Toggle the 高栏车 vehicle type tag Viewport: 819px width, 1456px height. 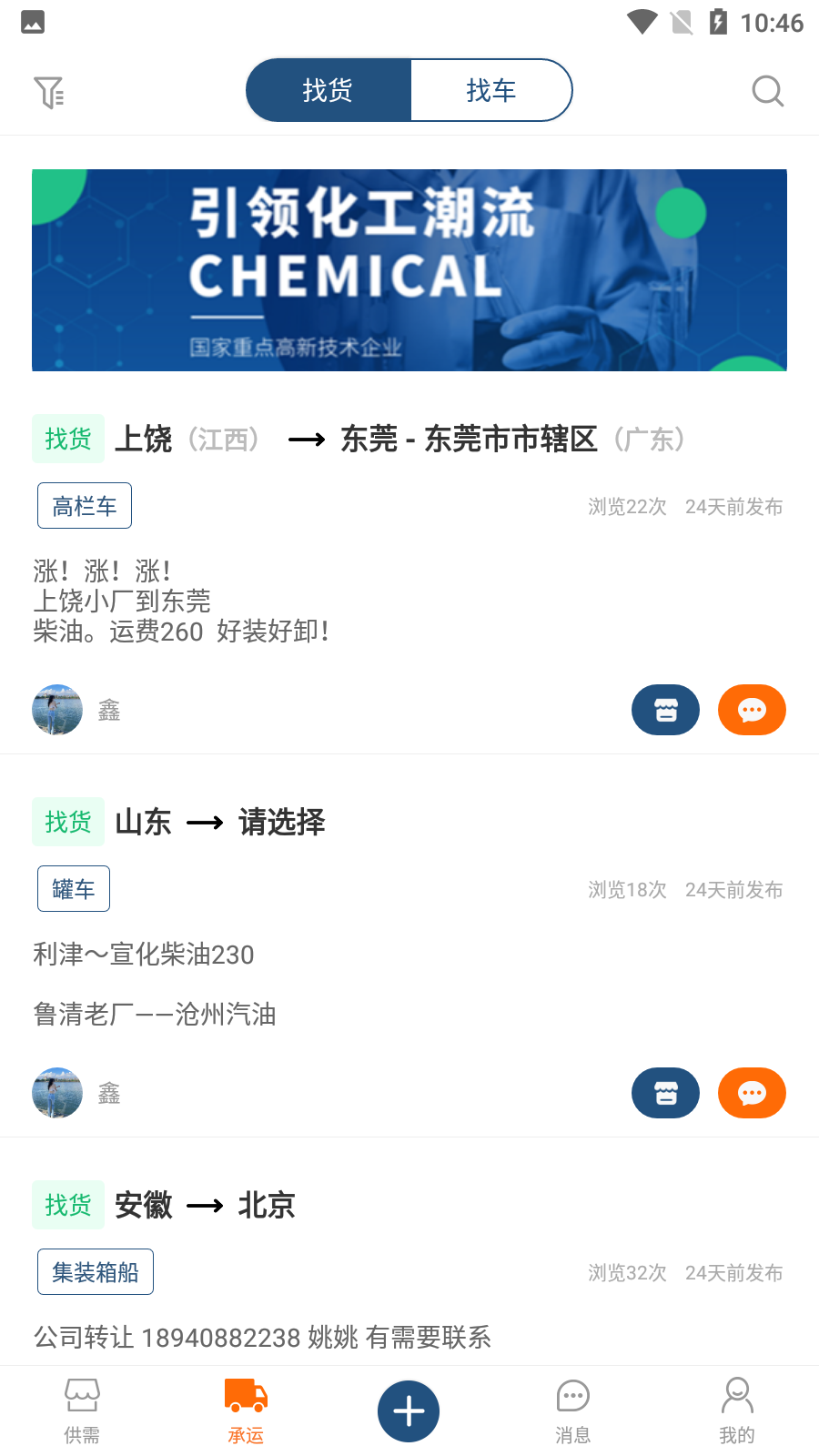tap(84, 505)
